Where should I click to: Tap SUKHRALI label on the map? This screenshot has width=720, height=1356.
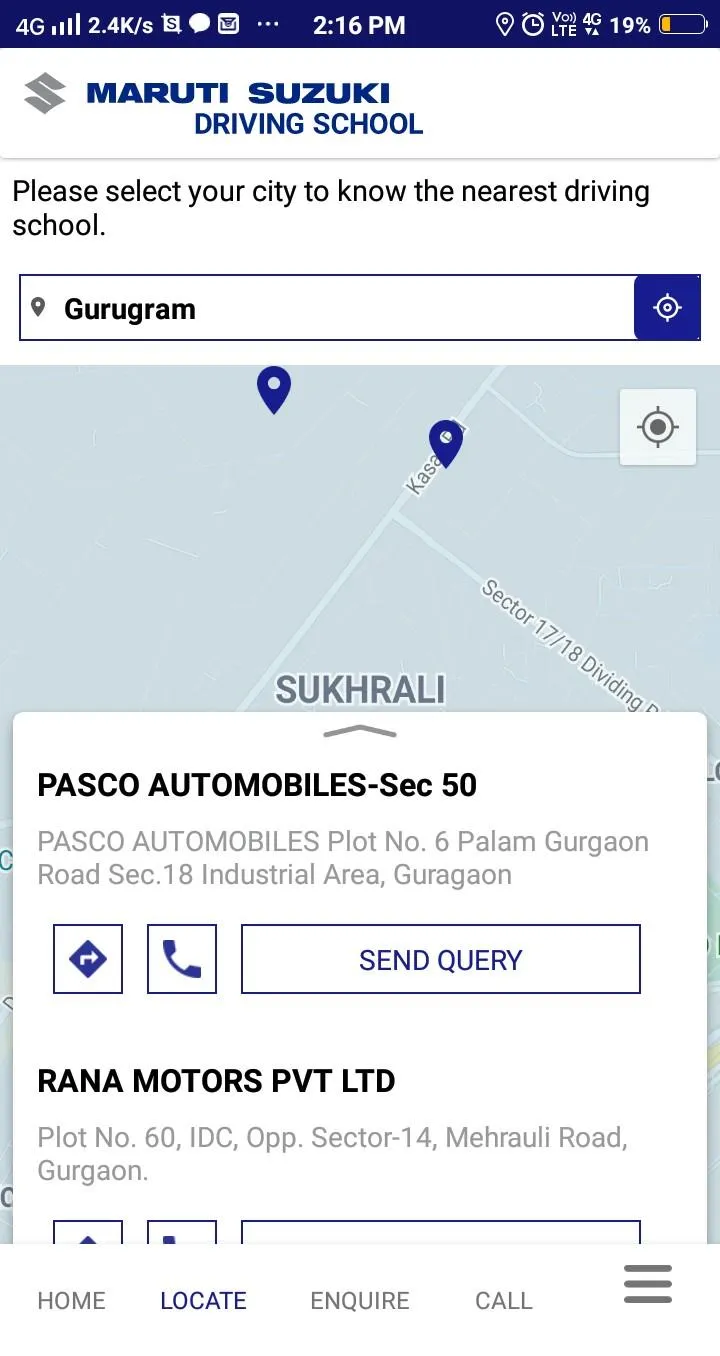point(359,688)
